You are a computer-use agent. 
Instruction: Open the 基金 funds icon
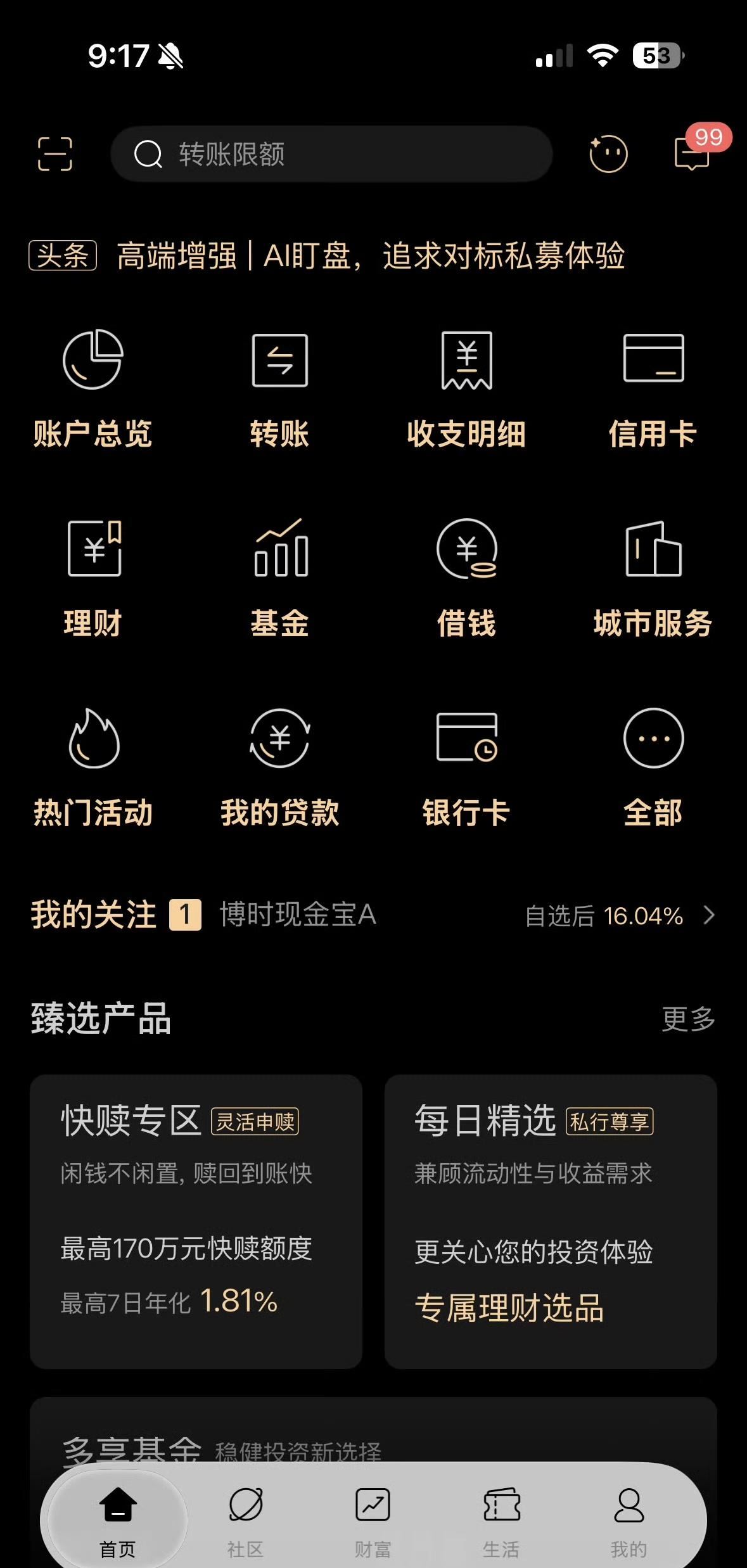point(280,577)
